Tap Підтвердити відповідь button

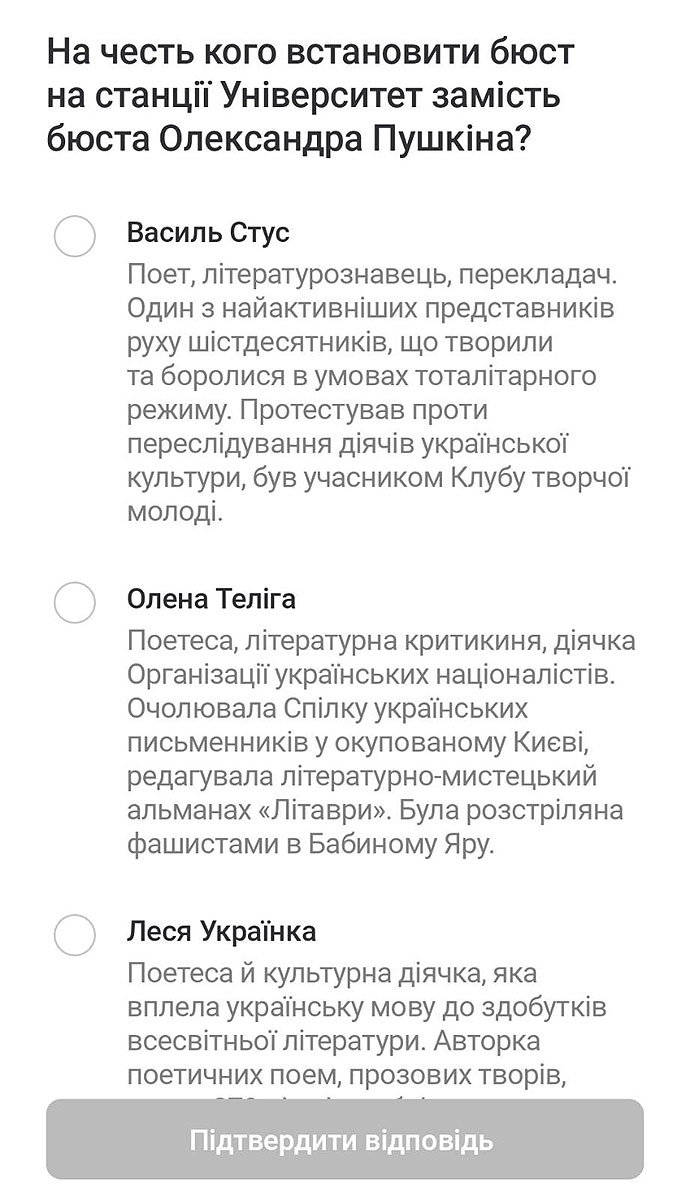point(344,1140)
